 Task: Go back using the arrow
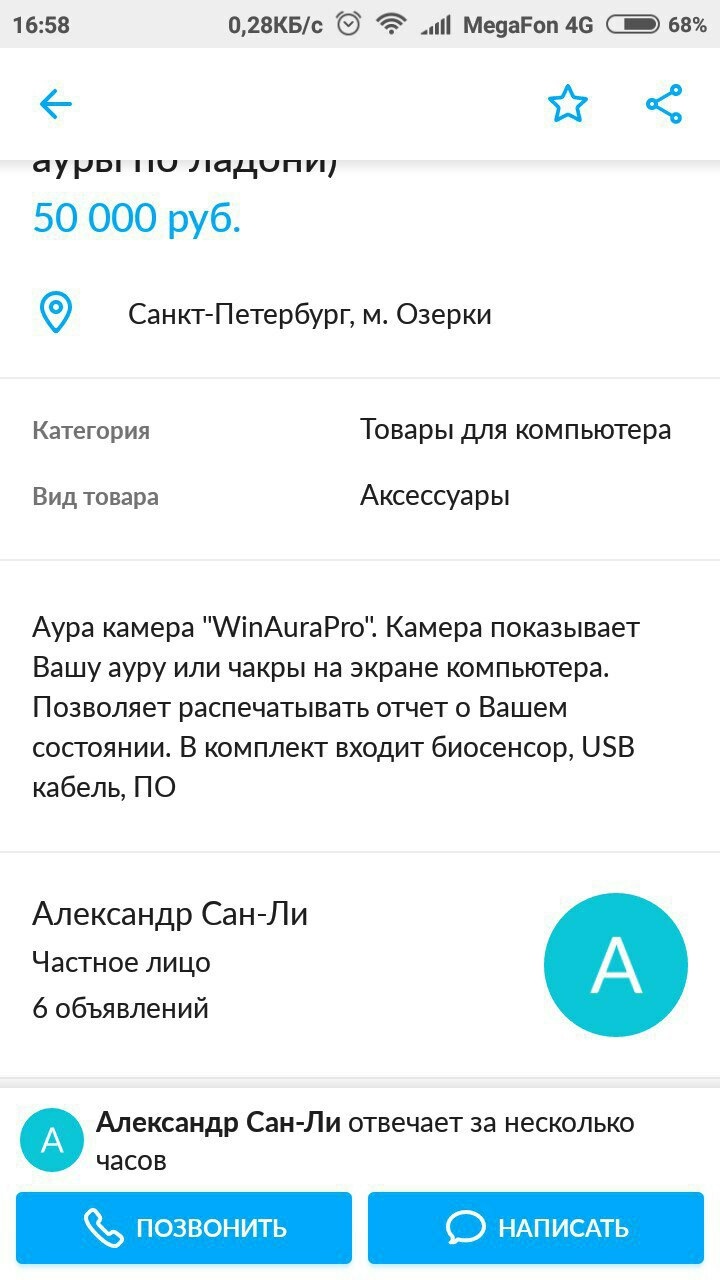click(56, 104)
